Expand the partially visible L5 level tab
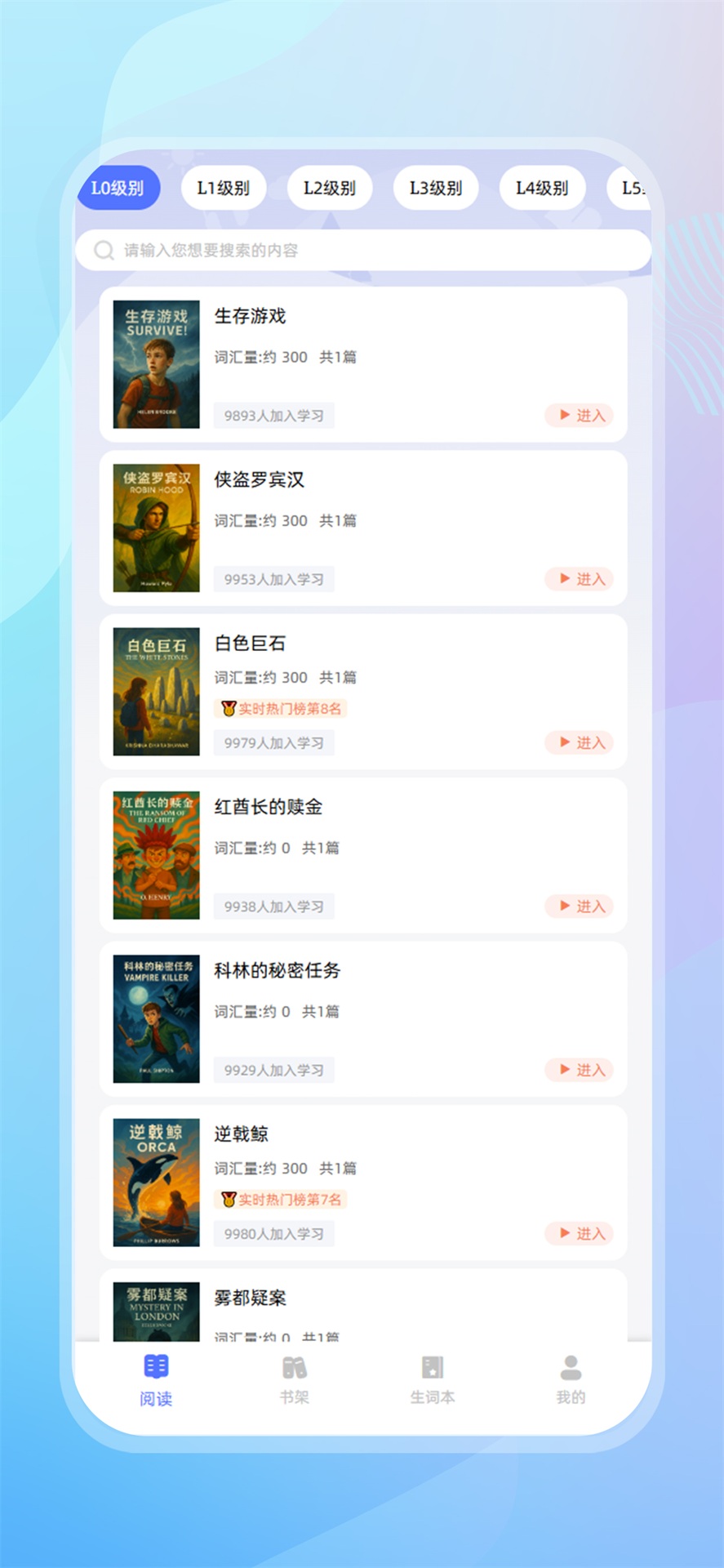Viewport: 724px width, 1568px height. click(x=632, y=187)
